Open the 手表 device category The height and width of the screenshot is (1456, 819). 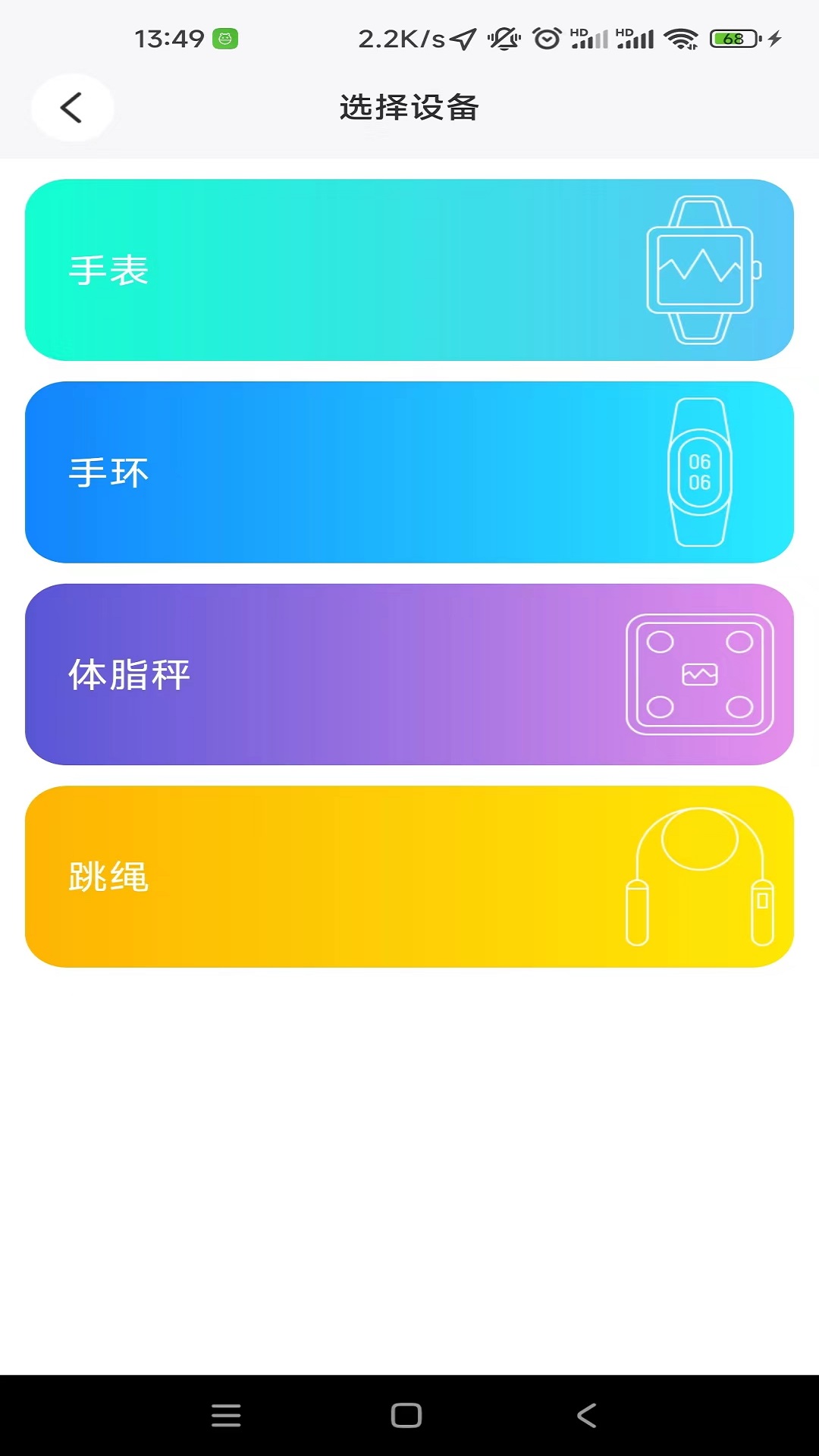point(409,269)
